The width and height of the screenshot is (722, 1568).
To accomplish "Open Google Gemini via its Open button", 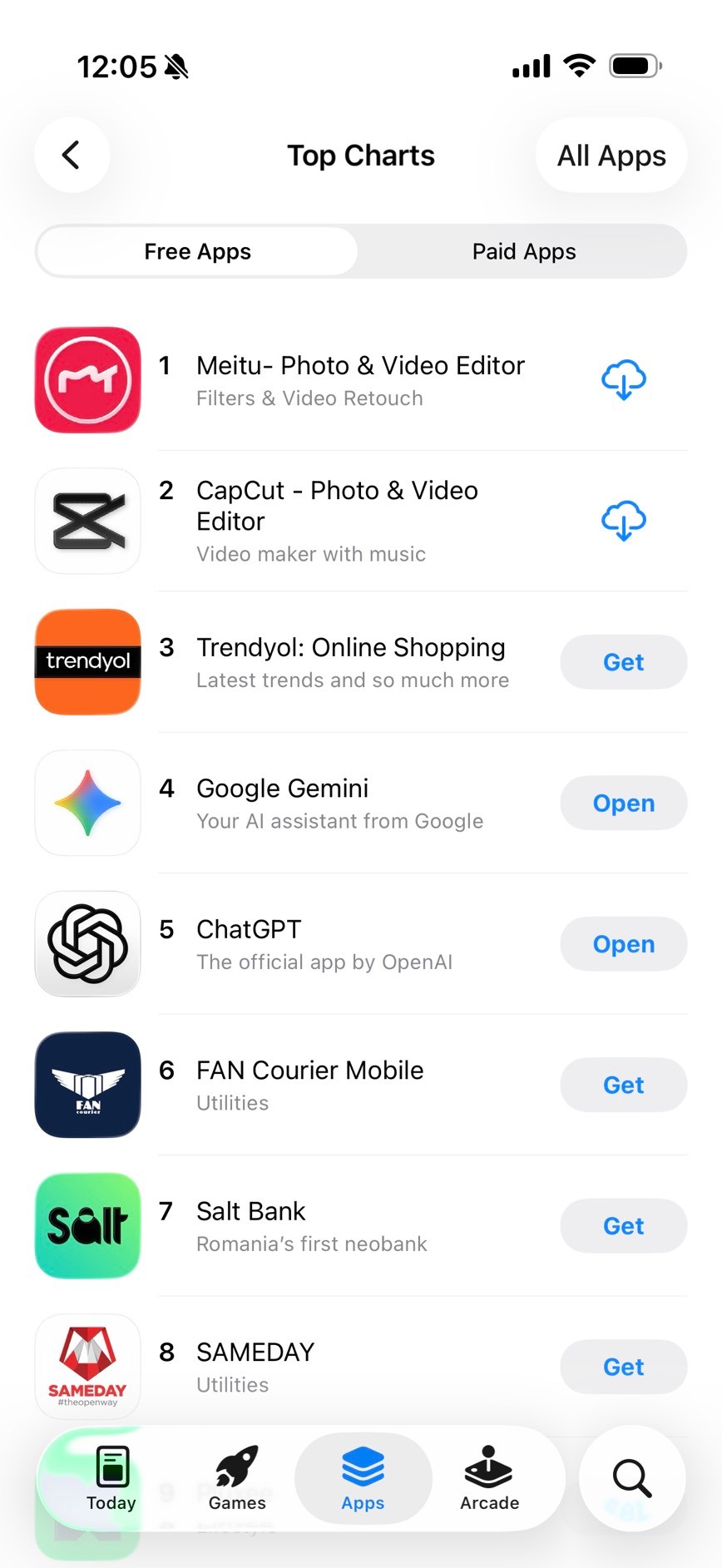I will 623,804.
